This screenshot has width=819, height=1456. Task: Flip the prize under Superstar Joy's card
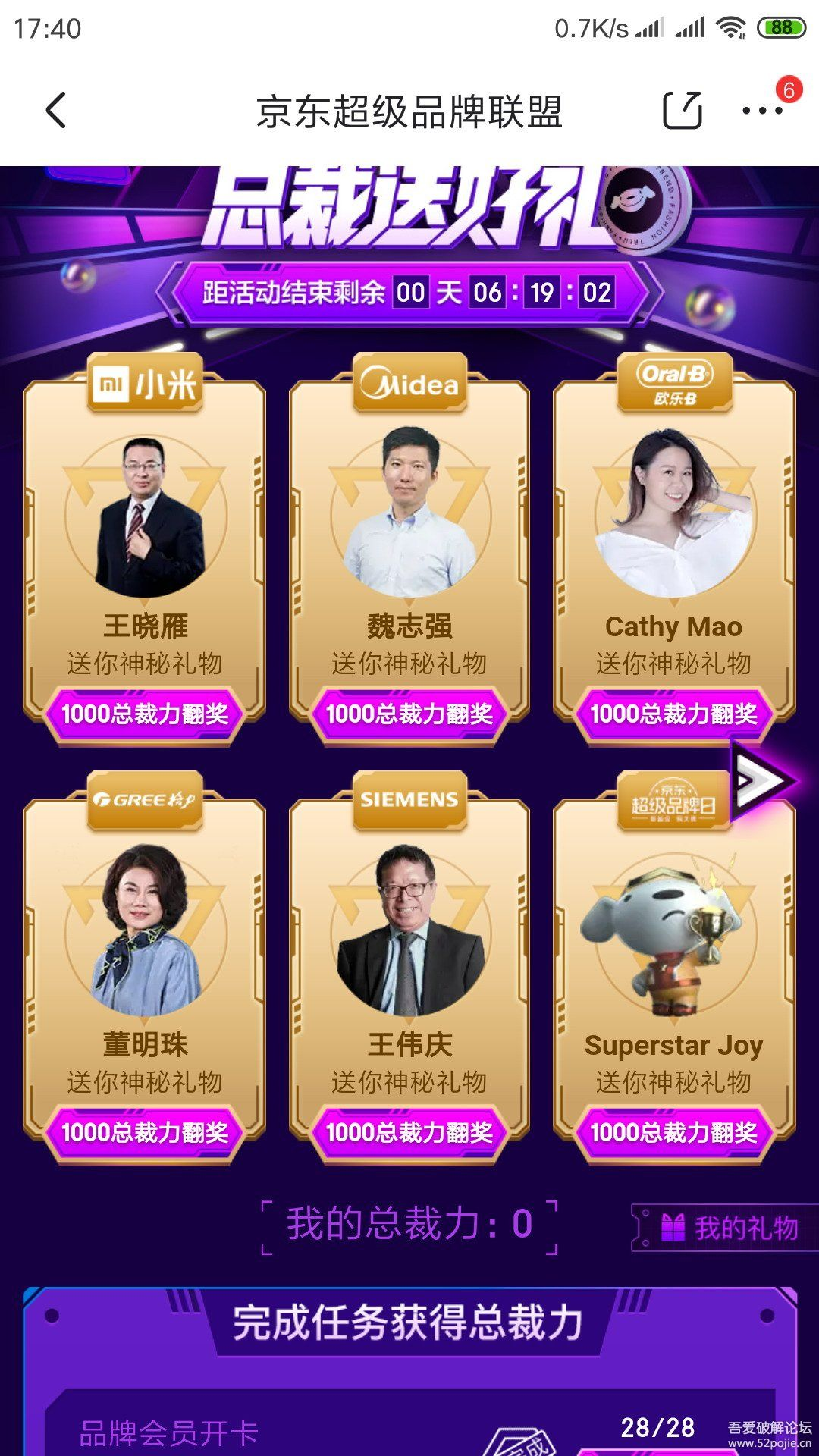click(x=673, y=1132)
